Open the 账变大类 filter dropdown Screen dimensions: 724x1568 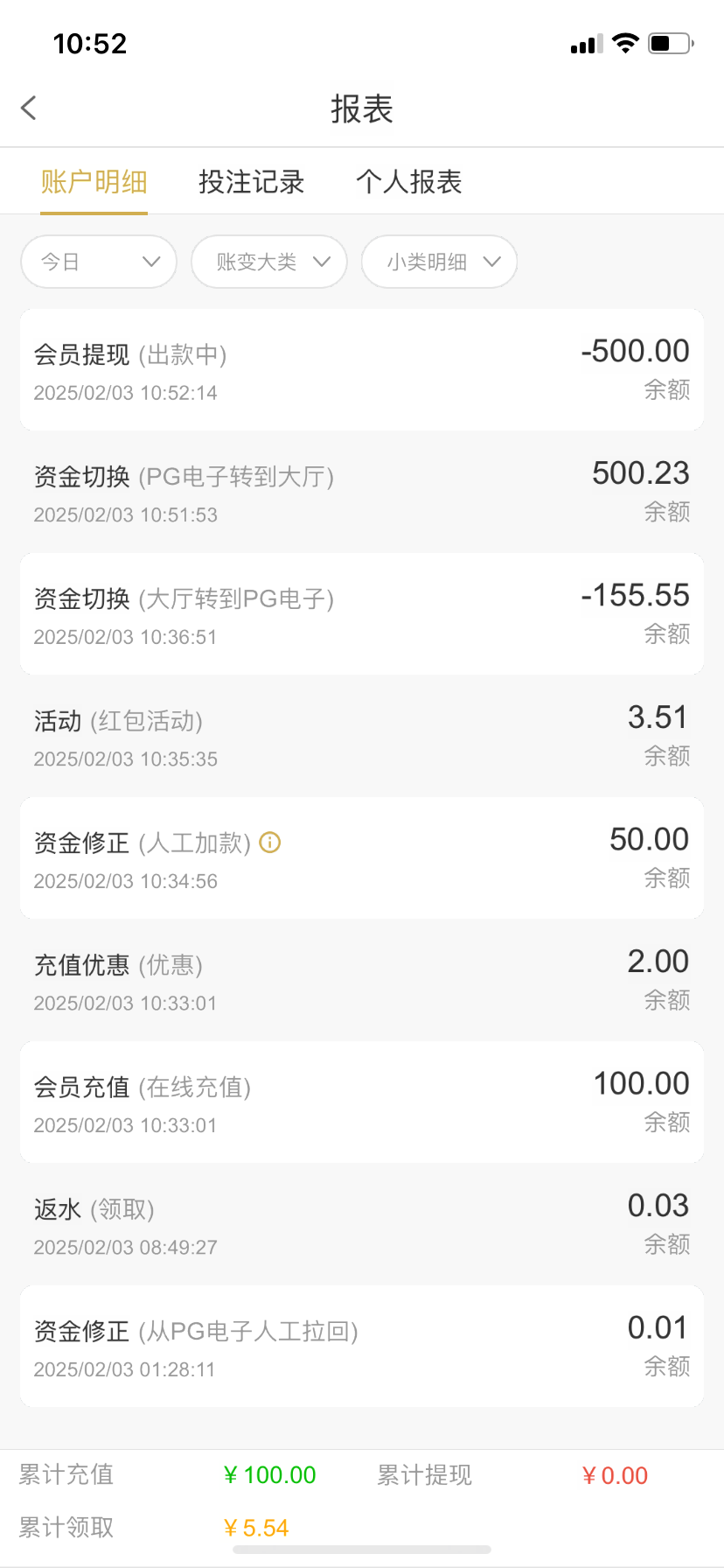269,262
